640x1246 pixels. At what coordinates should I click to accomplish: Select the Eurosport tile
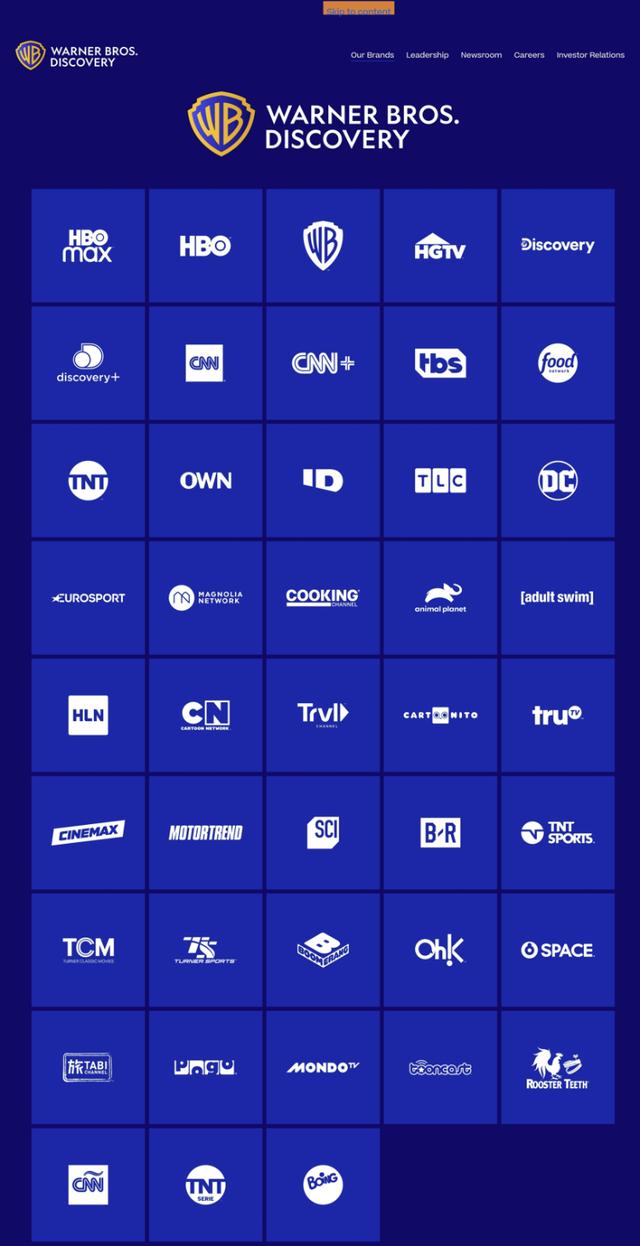tap(88, 597)
